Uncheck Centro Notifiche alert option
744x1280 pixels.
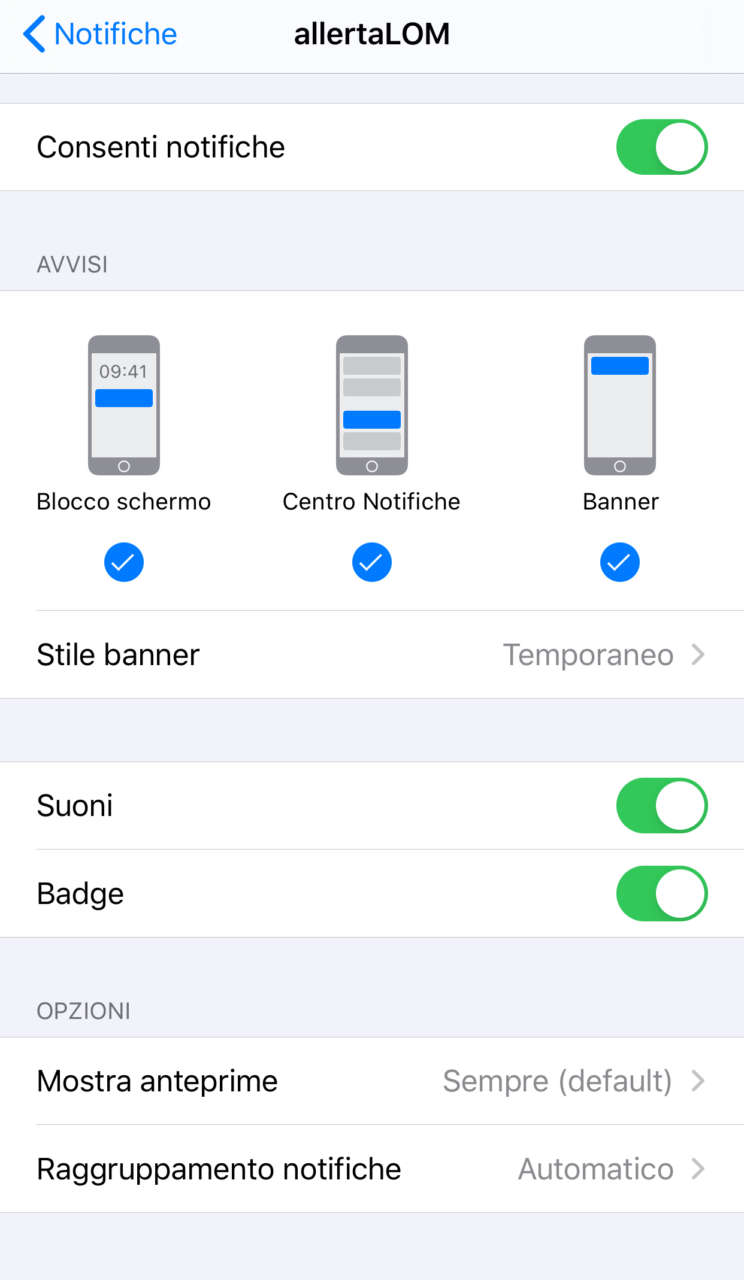click(x=372, y=563)
